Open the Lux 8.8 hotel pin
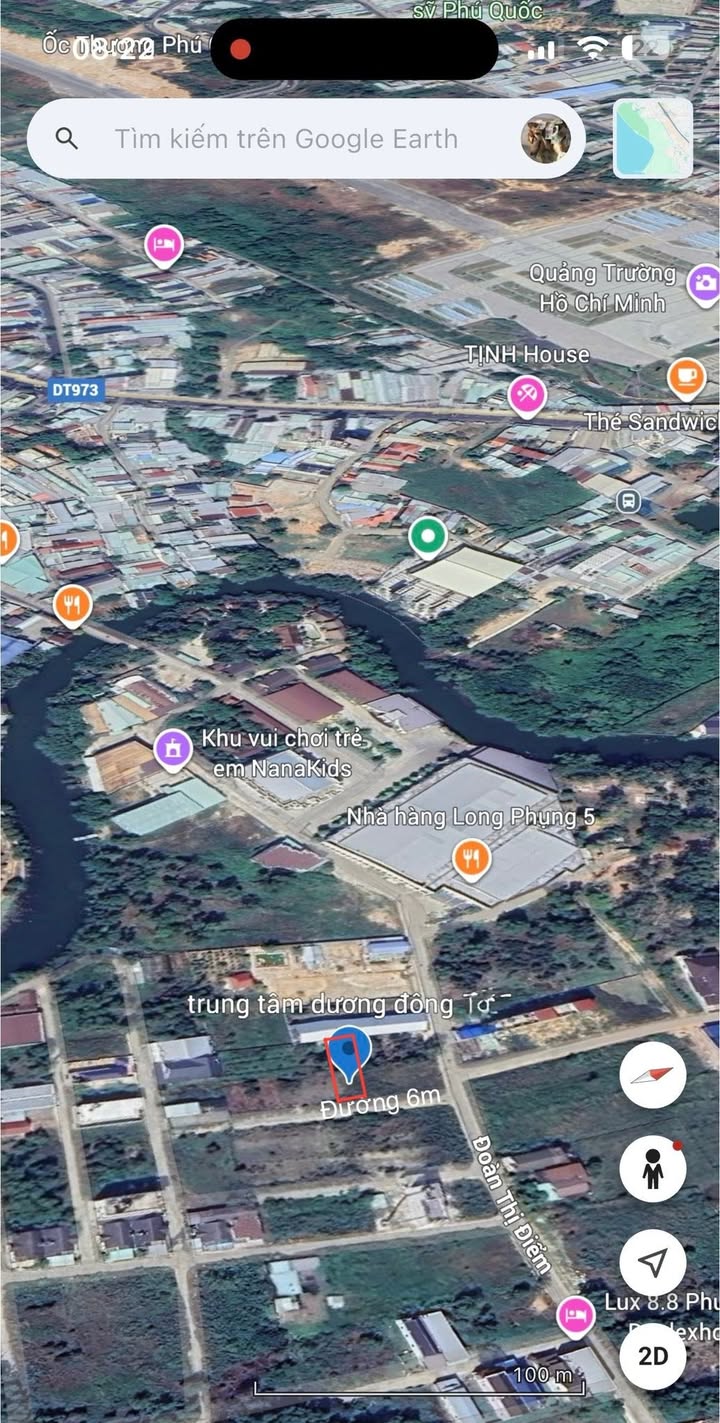The width and height of the screenshot is (720, 1423). point(575,1315)
